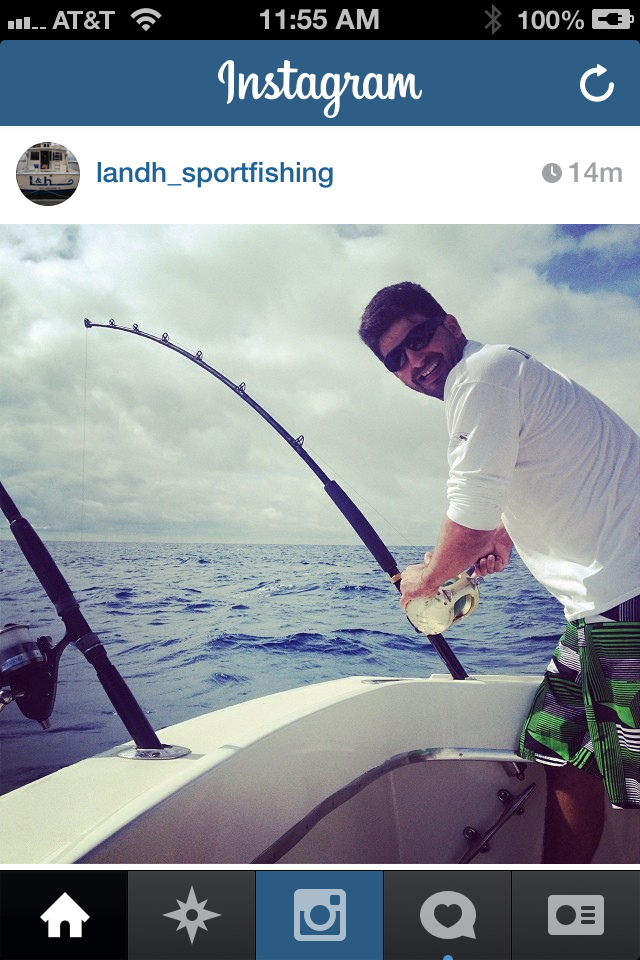Refresh the Instagram feed
640x960 pixels.
(x=597, y=85)
